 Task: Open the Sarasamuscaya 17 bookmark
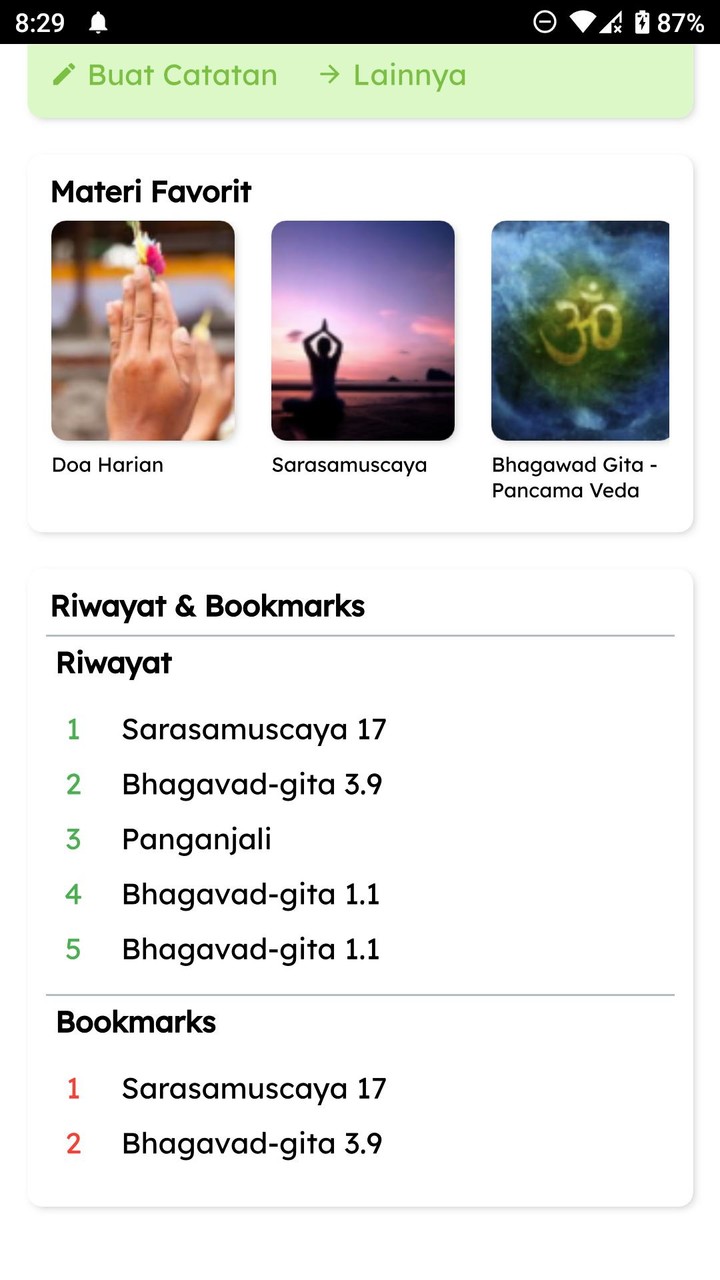click(x=254, y=1088)
